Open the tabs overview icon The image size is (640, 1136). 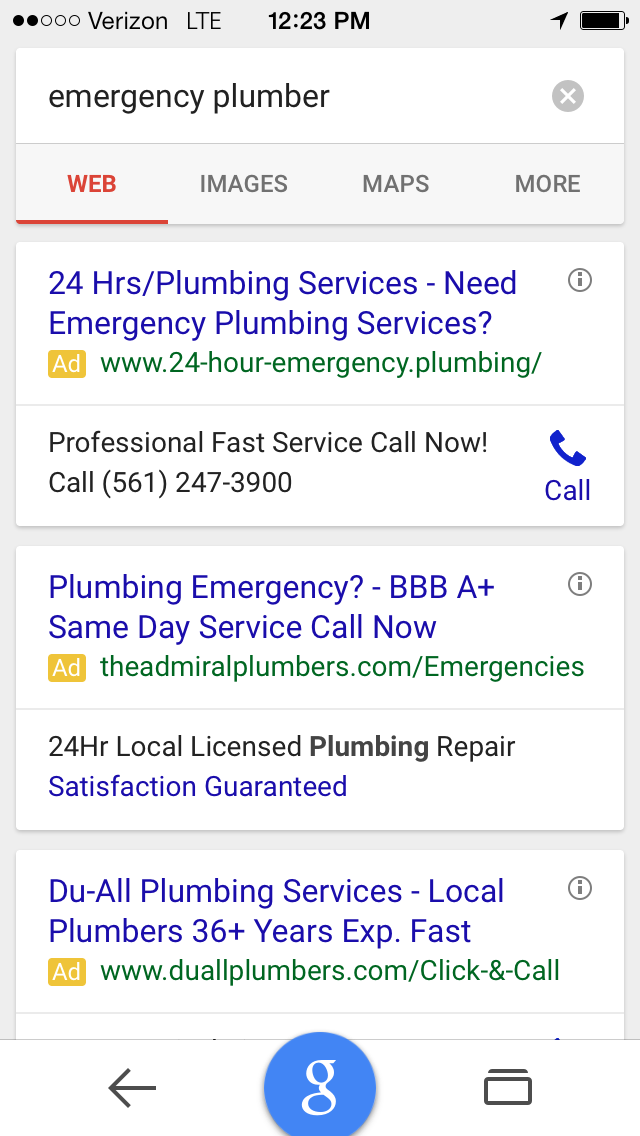pos(507,1087)
